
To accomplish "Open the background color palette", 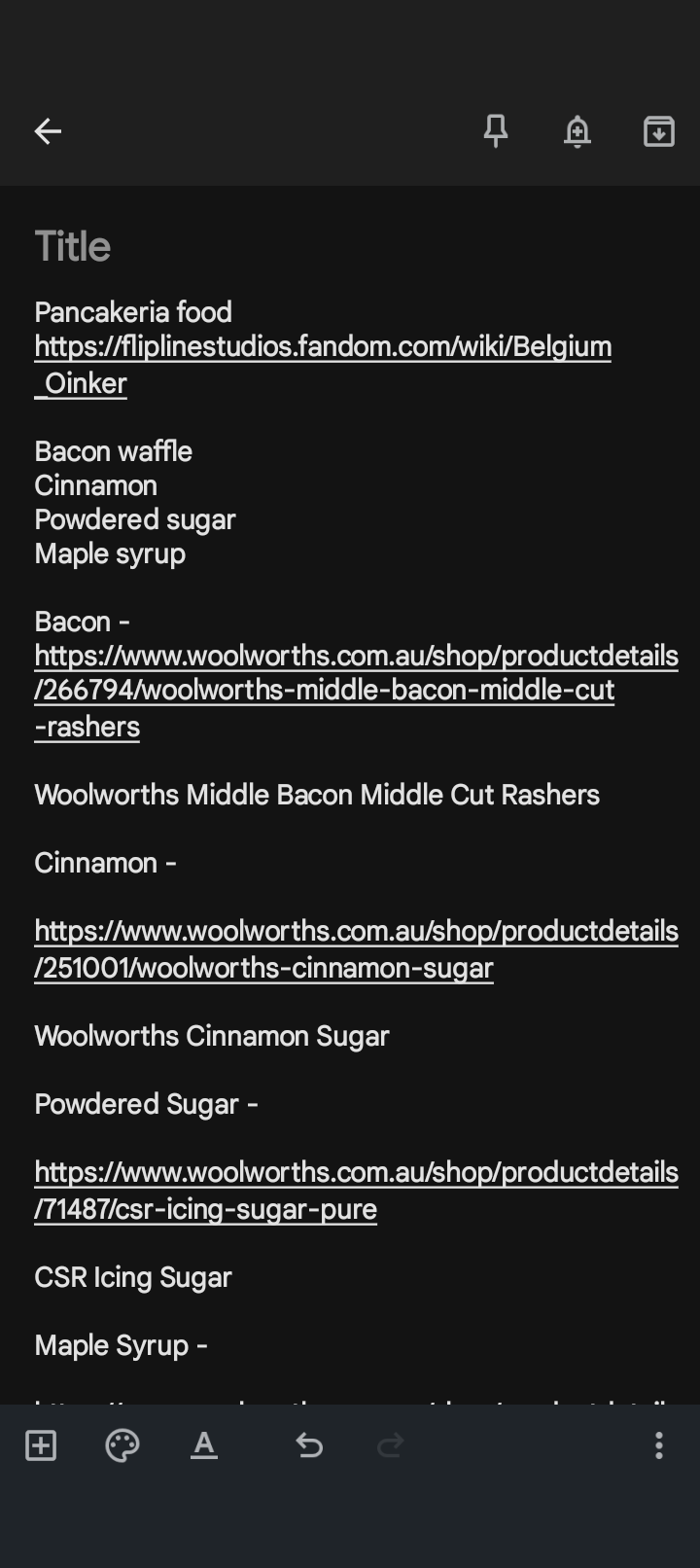I will pyautogui.click(x=122, y=1446).
